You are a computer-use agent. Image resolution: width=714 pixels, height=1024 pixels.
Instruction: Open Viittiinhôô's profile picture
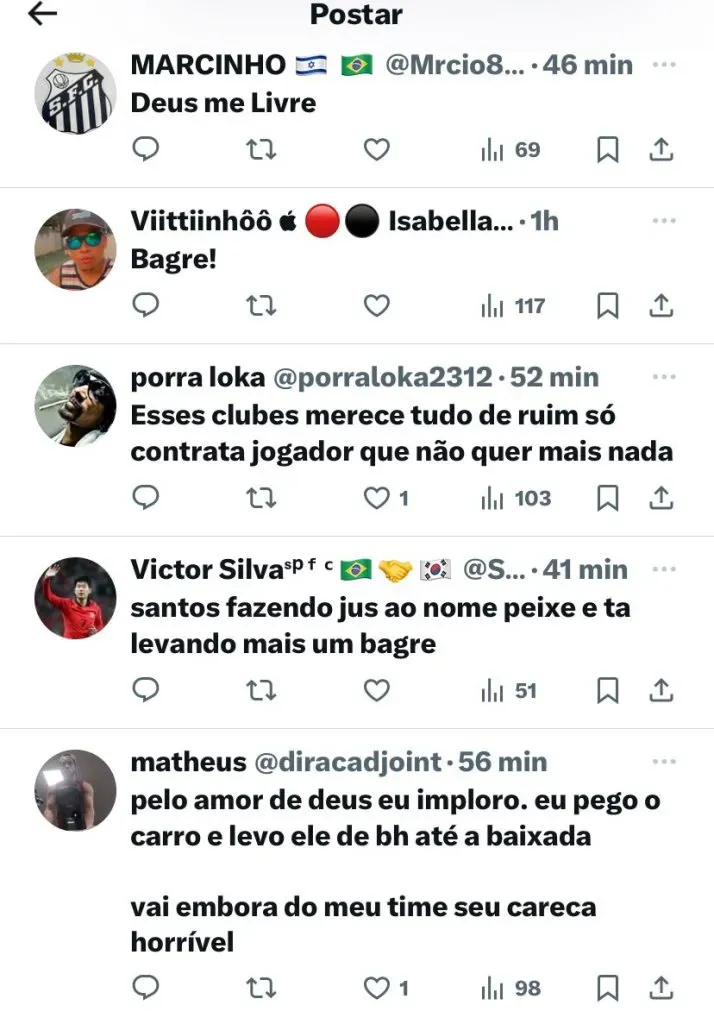[x=75, y=249]
